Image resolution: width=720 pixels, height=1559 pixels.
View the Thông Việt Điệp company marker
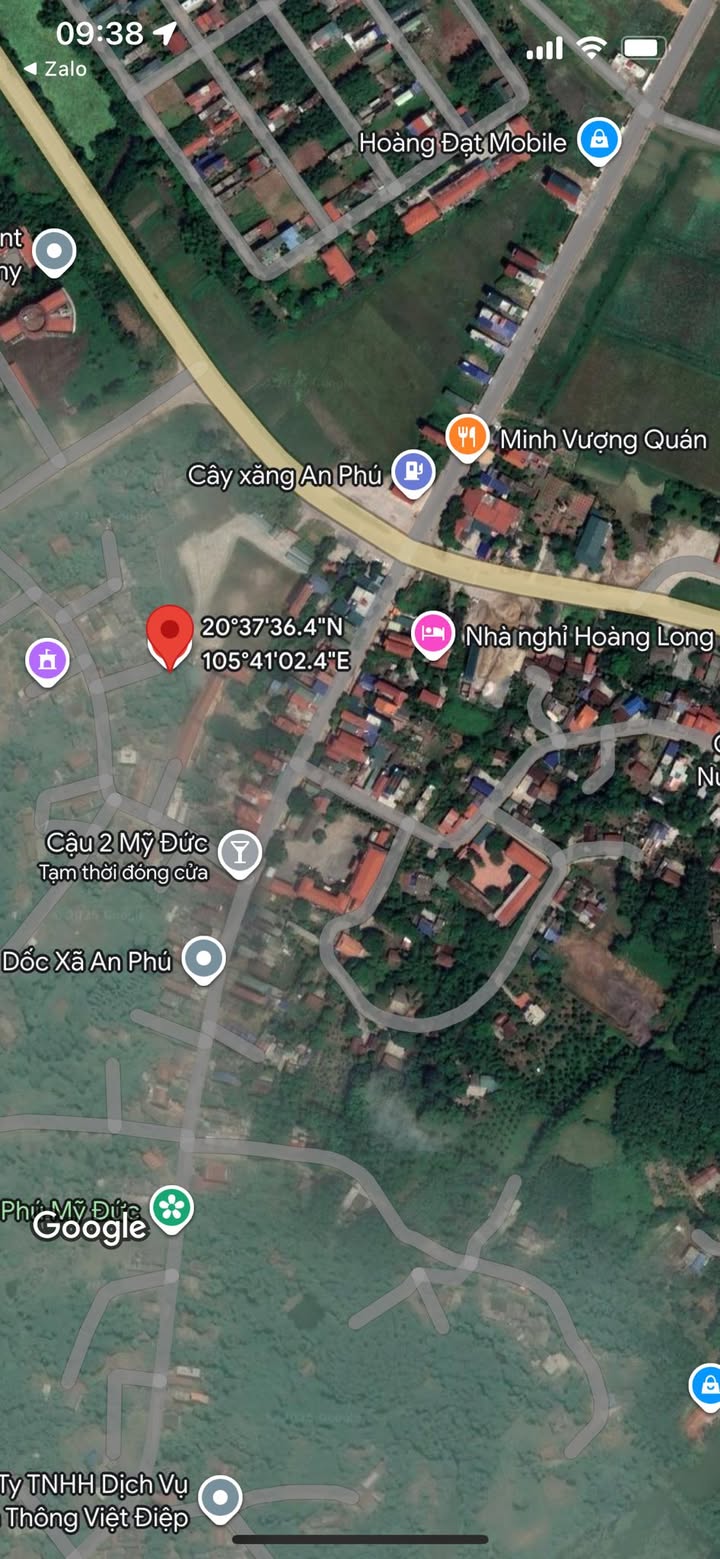point(220,1498)
